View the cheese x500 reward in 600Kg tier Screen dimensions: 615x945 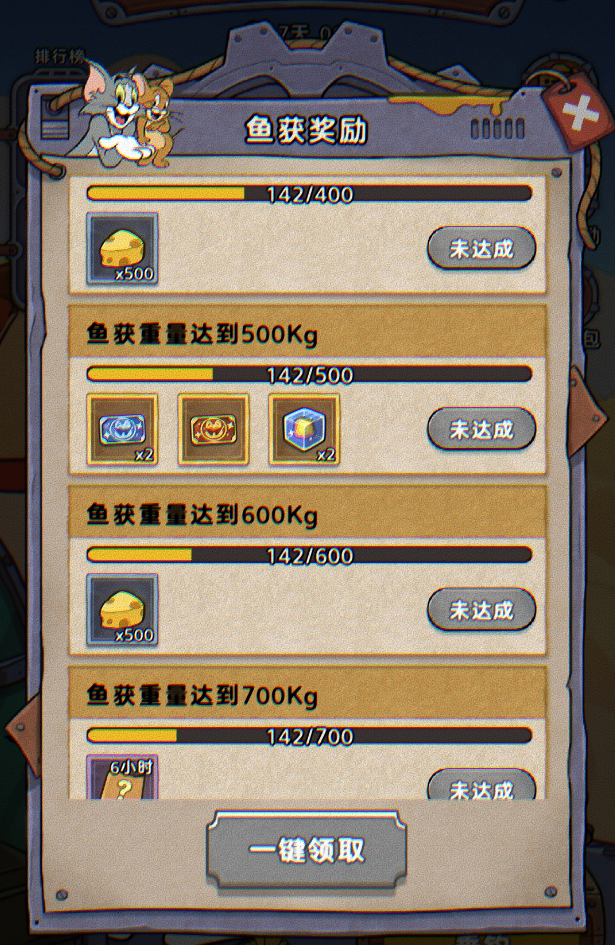[122, 609]
